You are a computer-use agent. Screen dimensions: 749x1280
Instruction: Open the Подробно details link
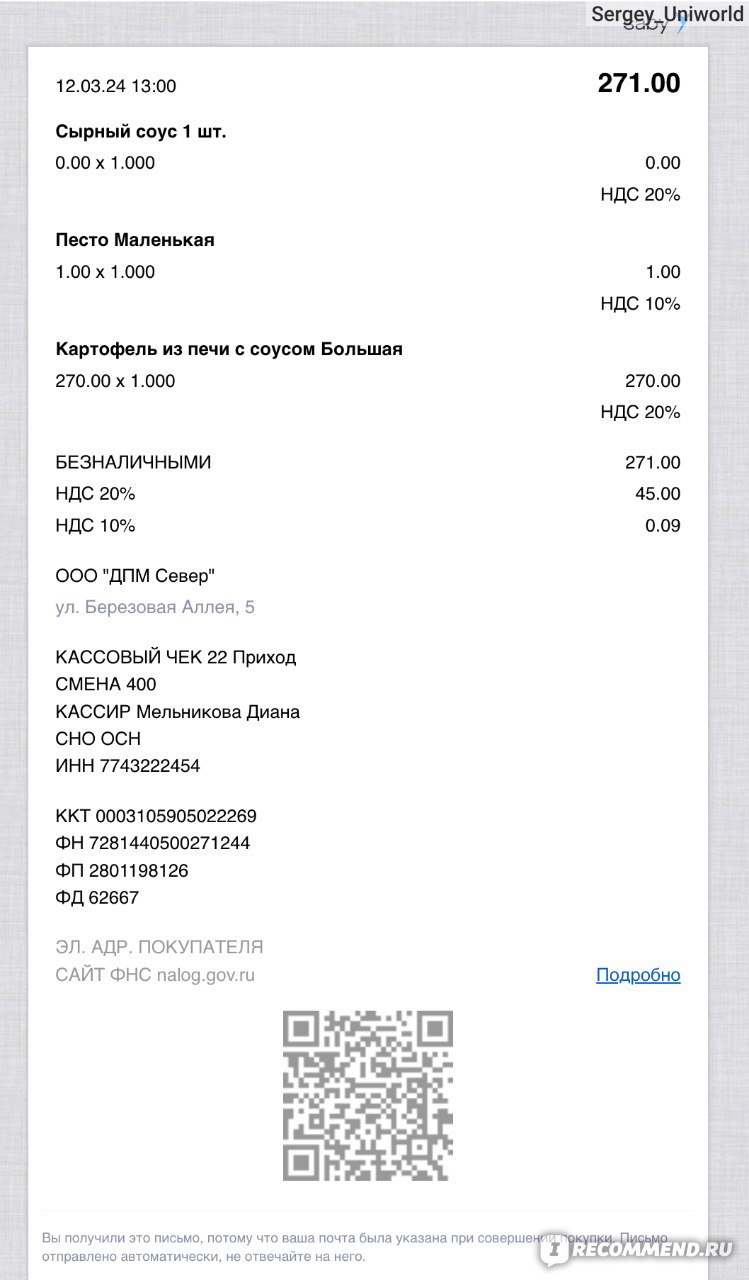point(638,975)
